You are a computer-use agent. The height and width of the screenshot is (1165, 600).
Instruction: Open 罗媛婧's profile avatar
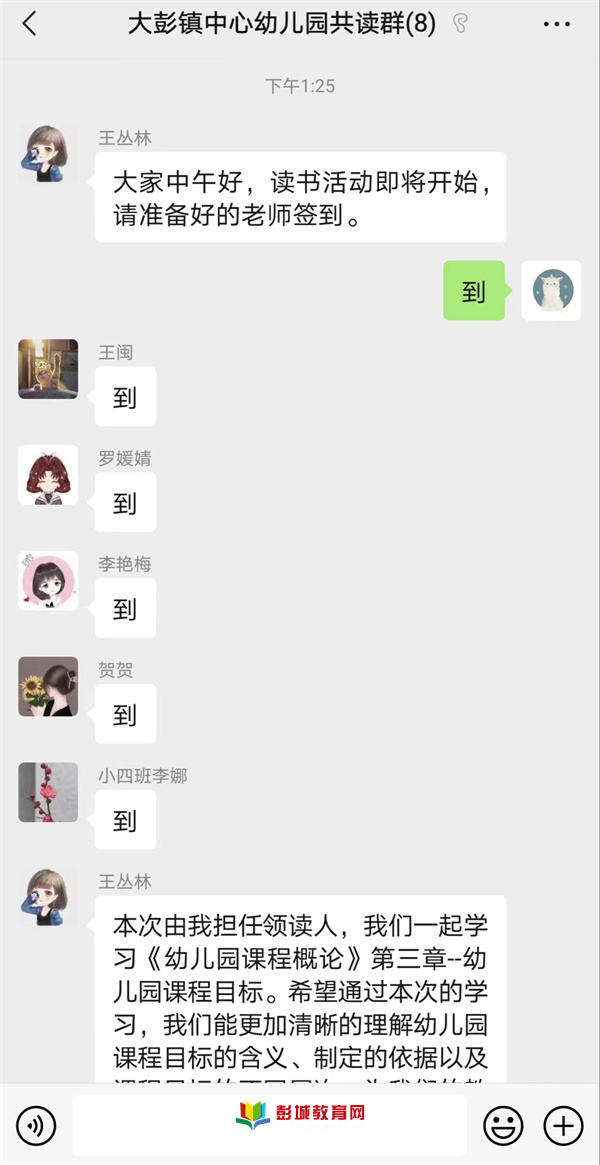pyautogui.click(x=48, y=475)
